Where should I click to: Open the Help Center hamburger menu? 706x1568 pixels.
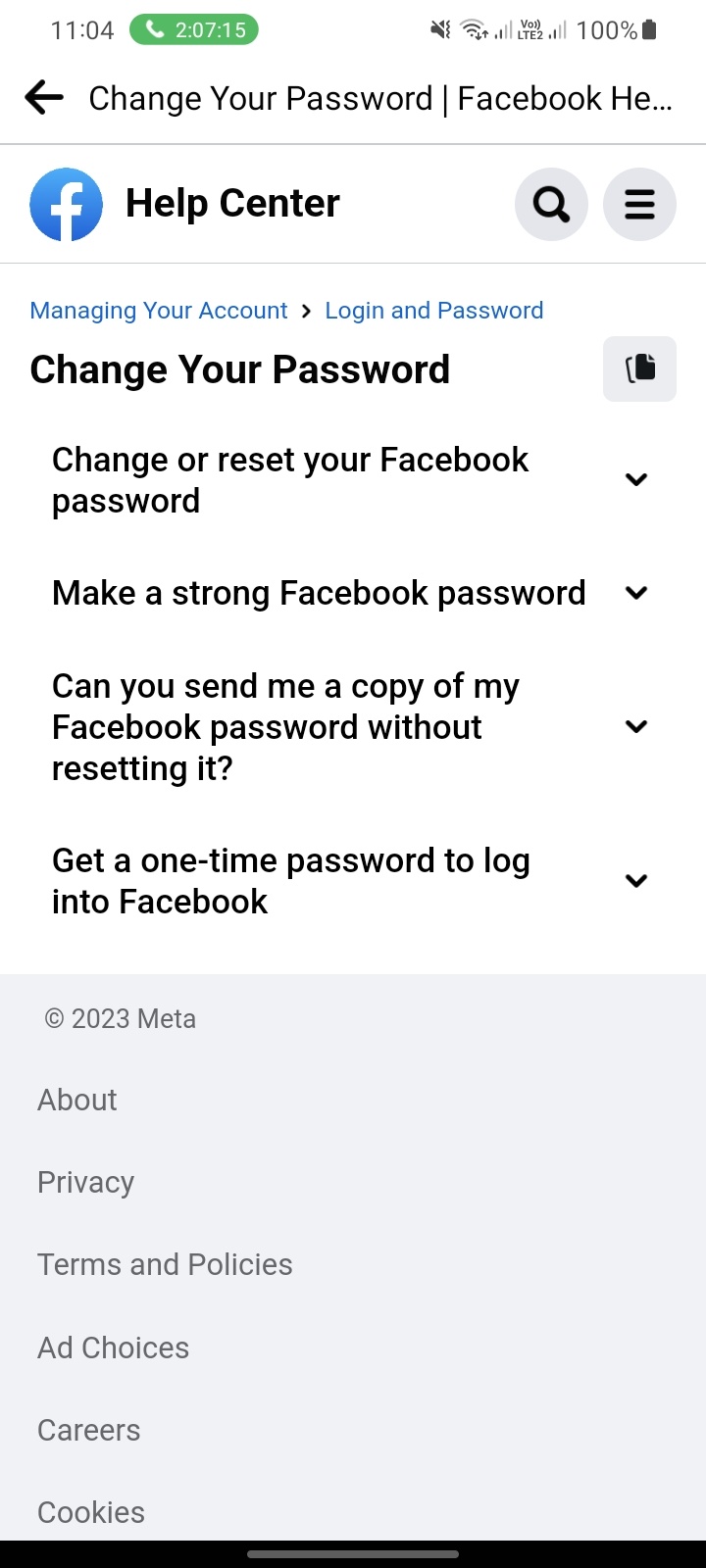click(639, 204)
